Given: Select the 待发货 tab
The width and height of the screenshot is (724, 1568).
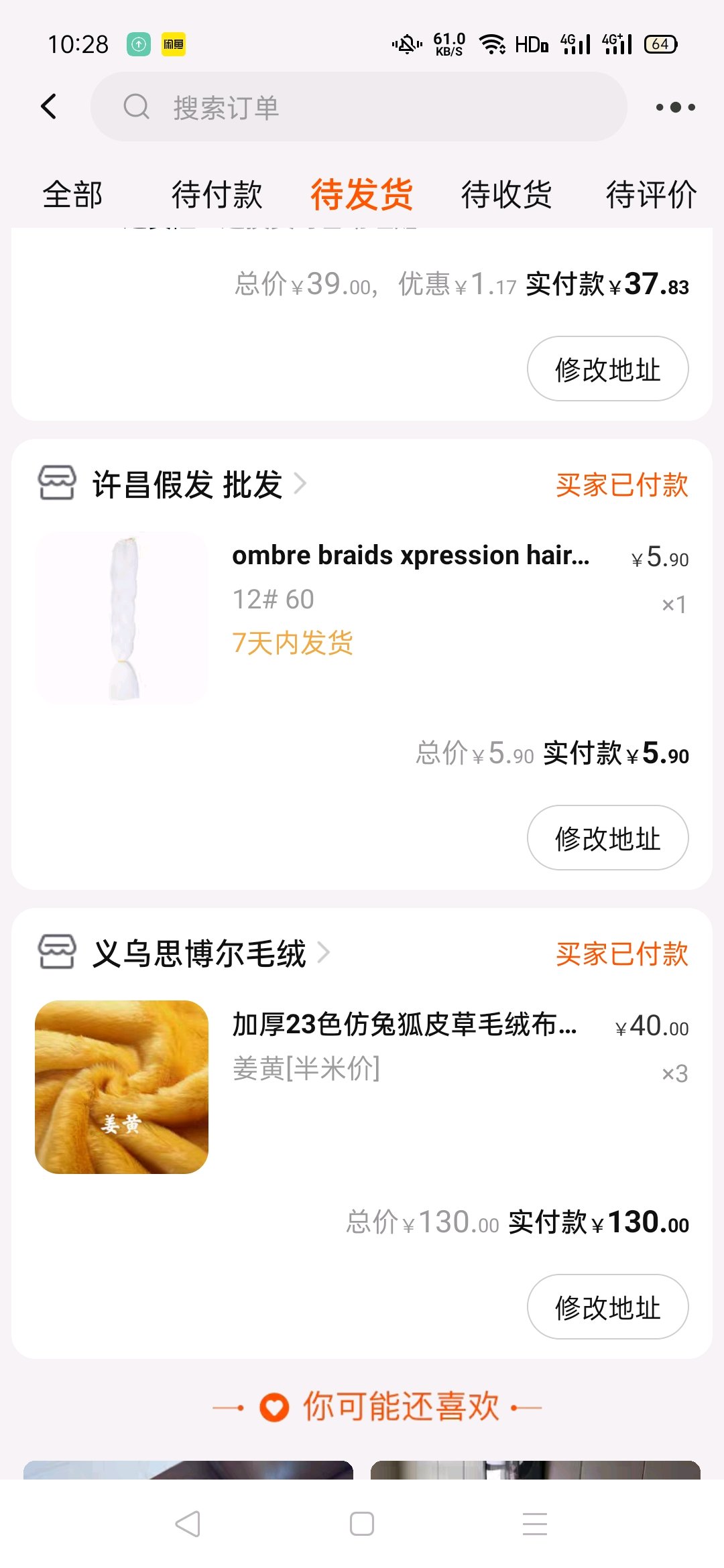Looking at the screenshot, I should [361, 195].
